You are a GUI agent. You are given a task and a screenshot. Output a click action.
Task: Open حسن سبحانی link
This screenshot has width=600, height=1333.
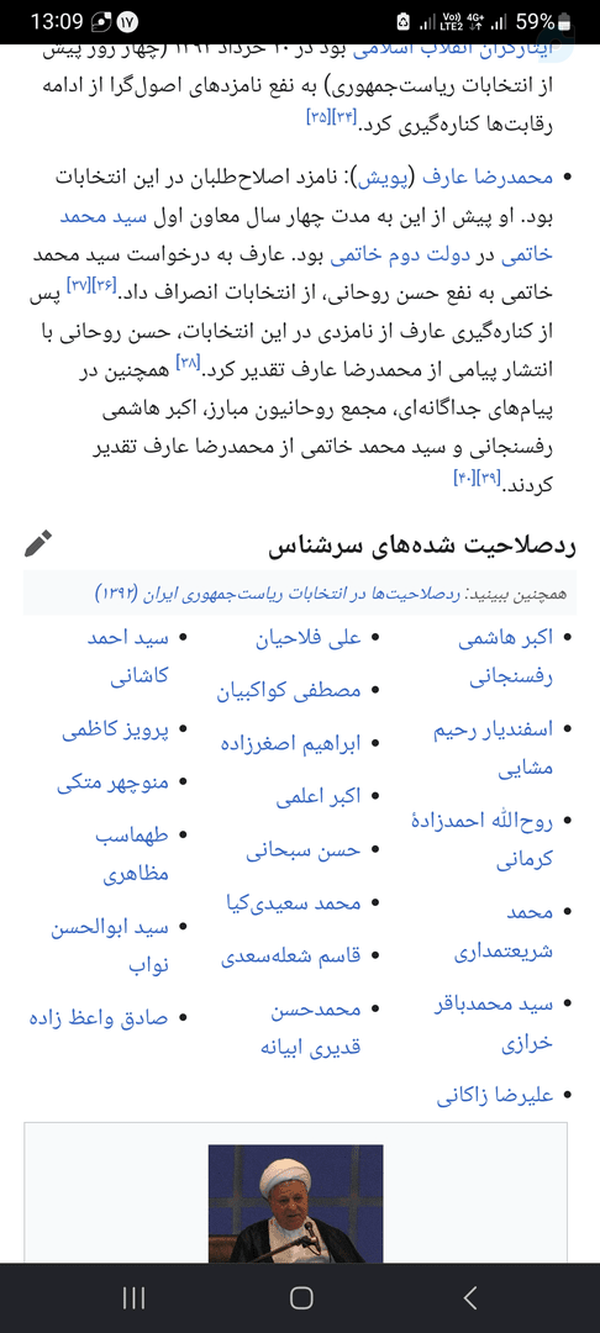(x=303, y=850)
